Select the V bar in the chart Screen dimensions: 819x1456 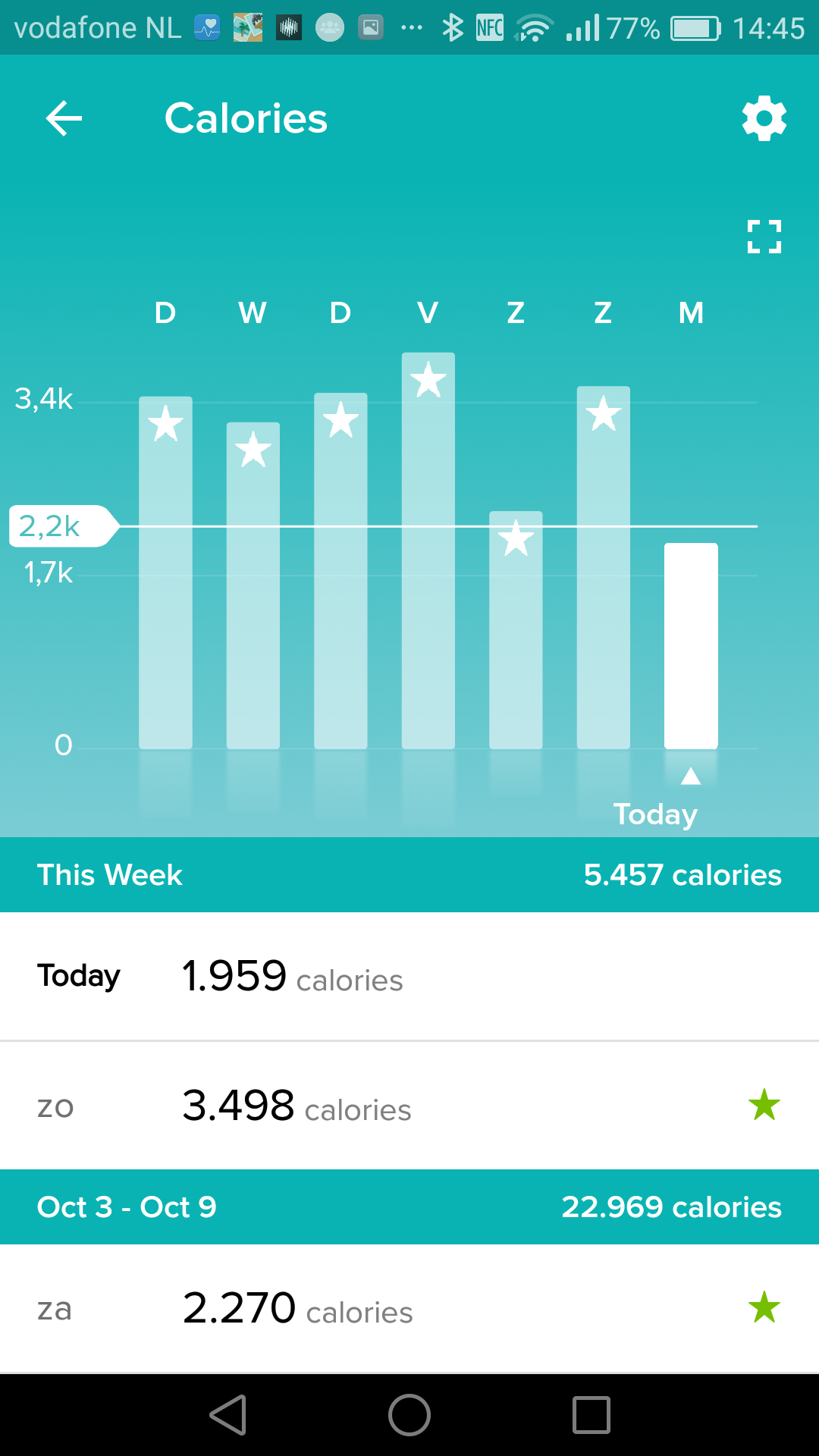[428, 551]
